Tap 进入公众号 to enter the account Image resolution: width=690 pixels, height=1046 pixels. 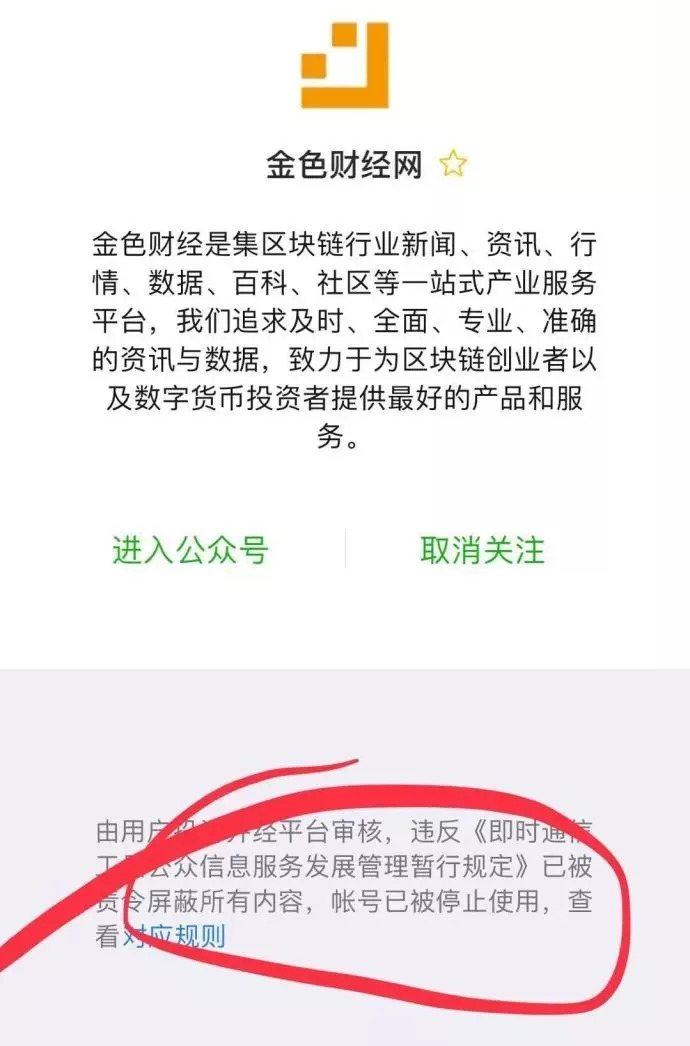tap(190, 550)
